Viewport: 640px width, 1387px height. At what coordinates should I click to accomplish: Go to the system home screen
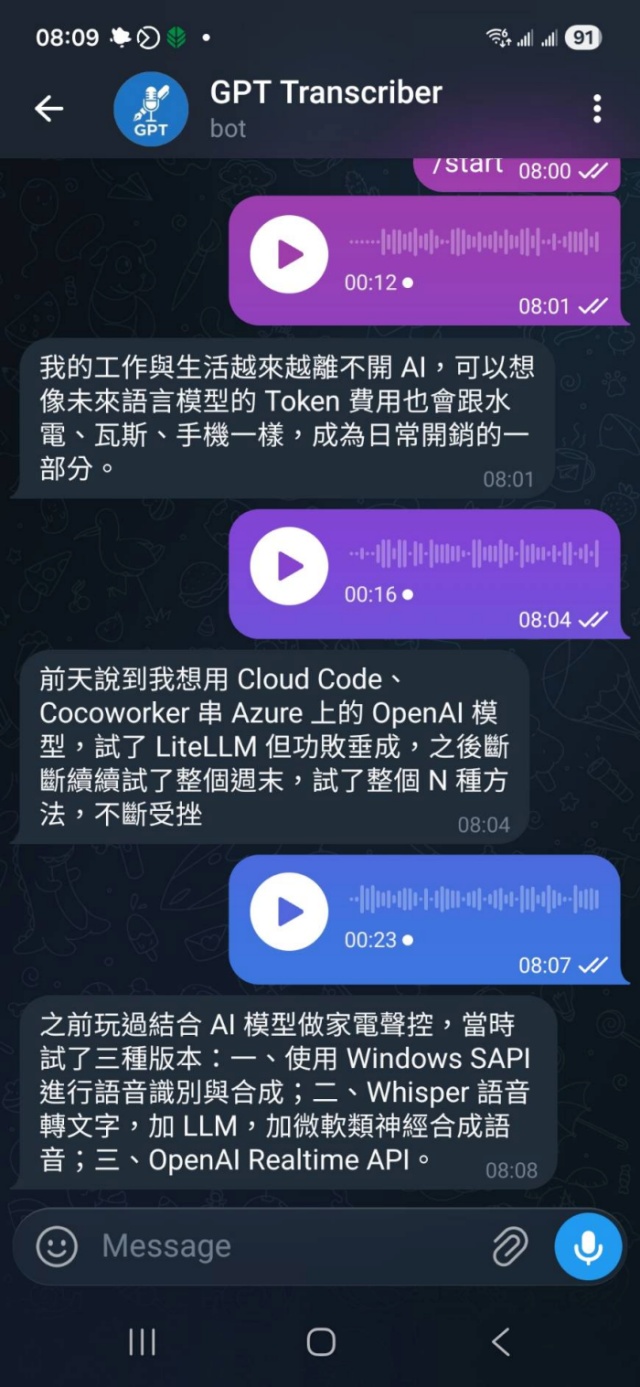320,1342
